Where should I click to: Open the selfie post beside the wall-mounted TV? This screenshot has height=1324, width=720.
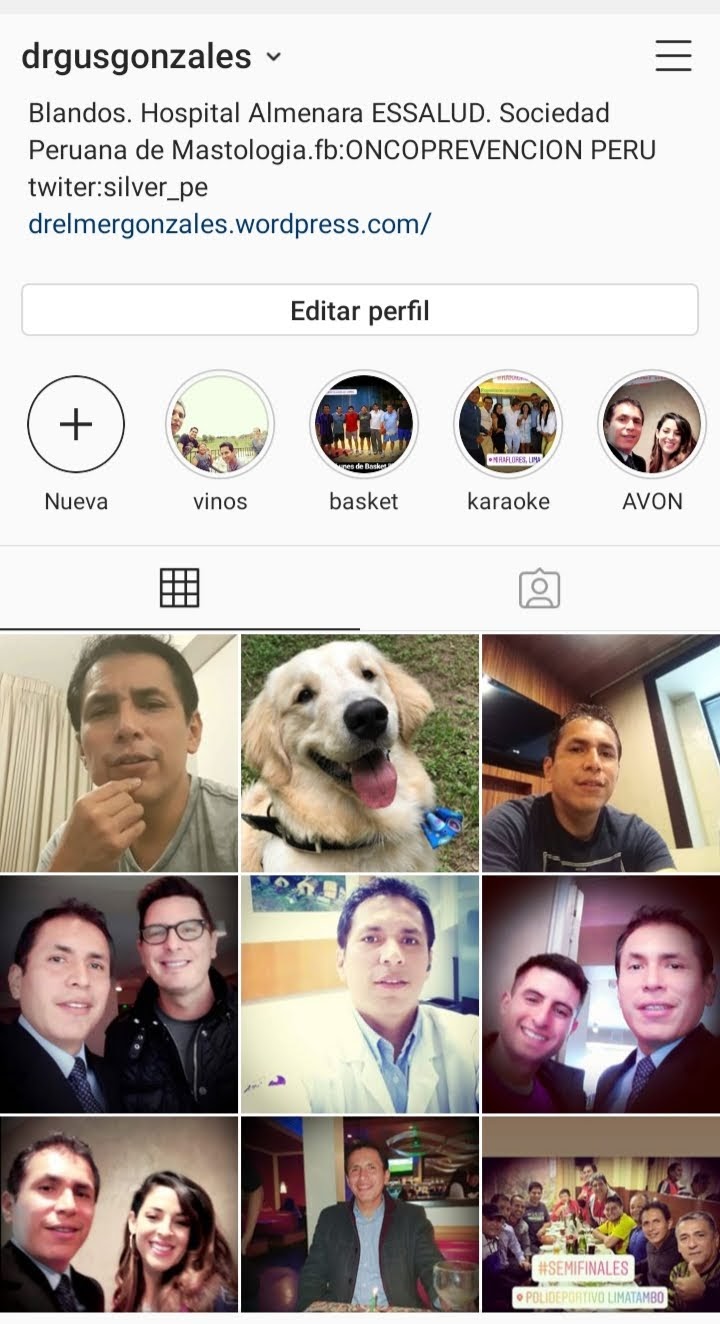pyautogui.click(x=600, y=753)
